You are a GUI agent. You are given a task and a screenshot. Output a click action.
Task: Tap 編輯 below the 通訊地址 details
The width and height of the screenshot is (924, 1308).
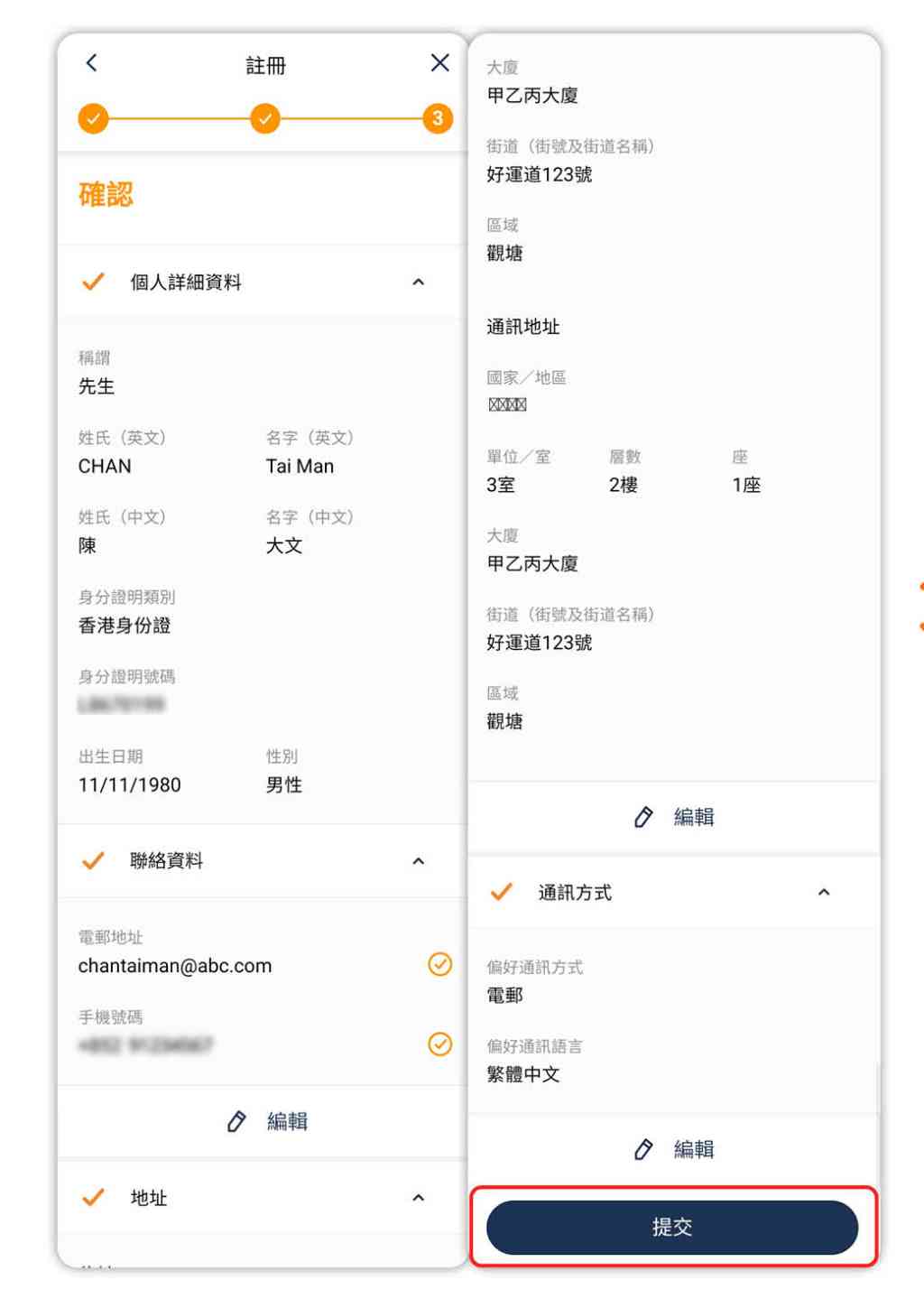tap(674, 817)
